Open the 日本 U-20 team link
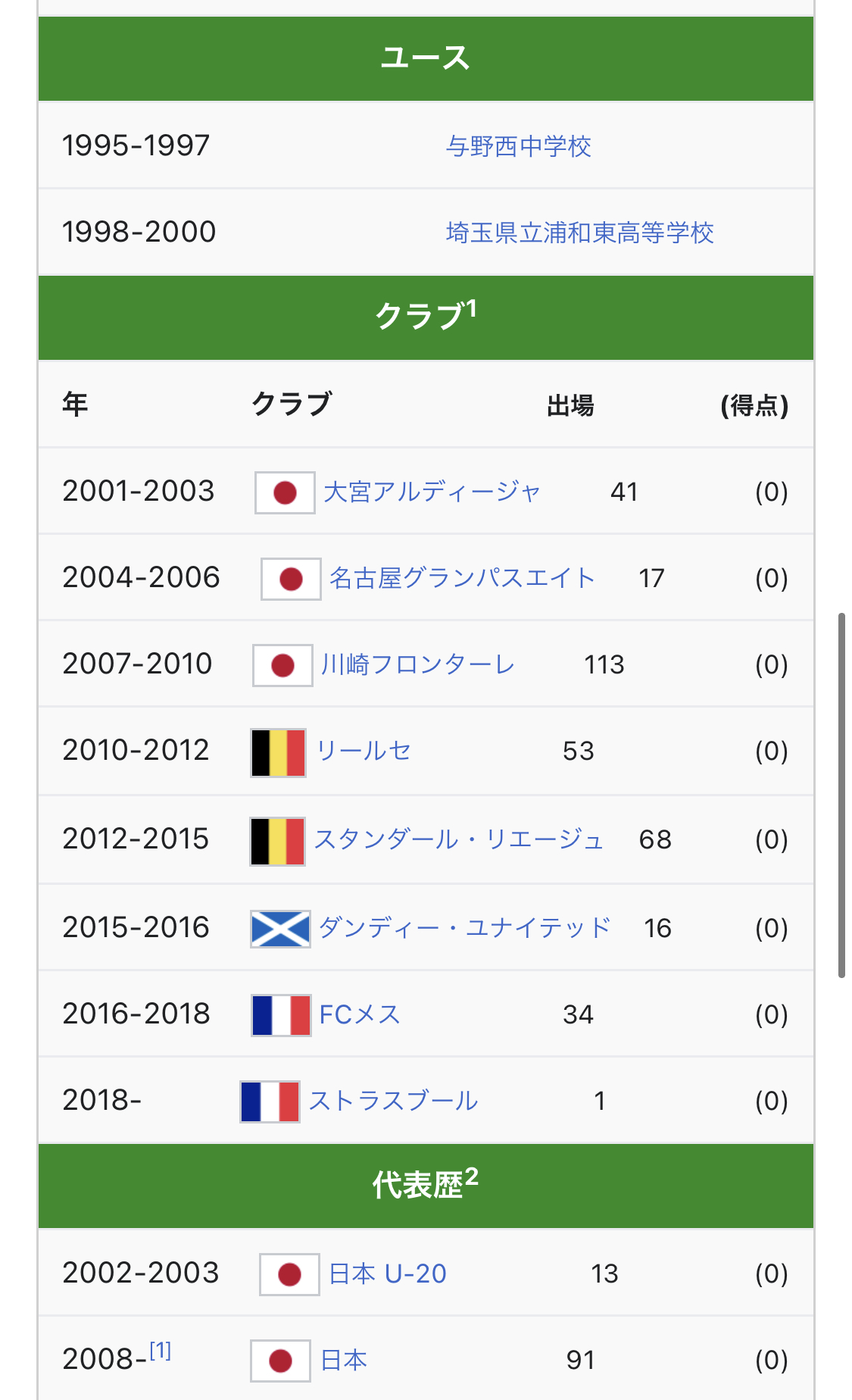Screen dimensions: 852x1400 point(388,1273)
